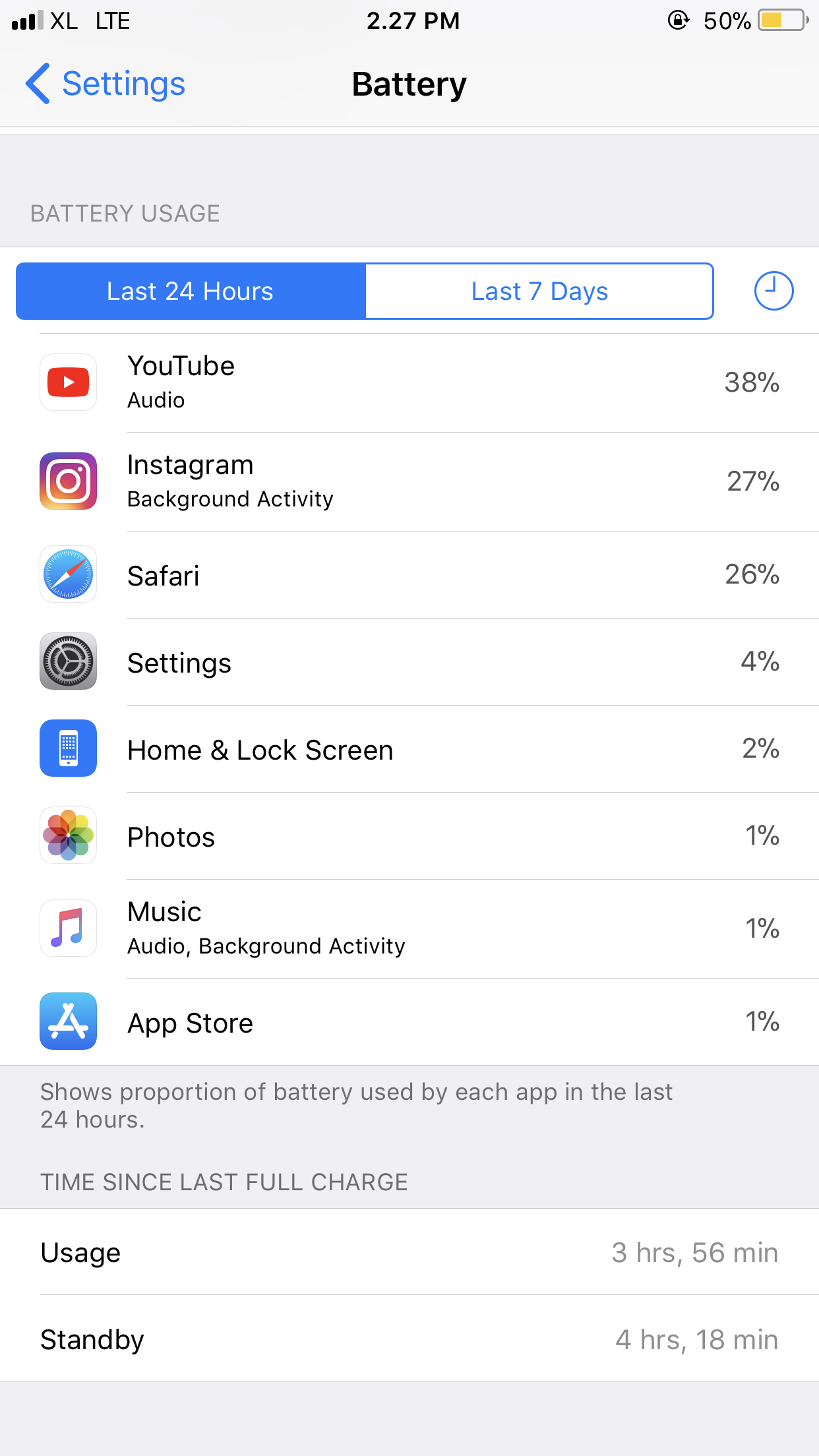Tap the Photos battery usage row
This screenshot has width=819, height=1456.
click(x=409, y=836)
